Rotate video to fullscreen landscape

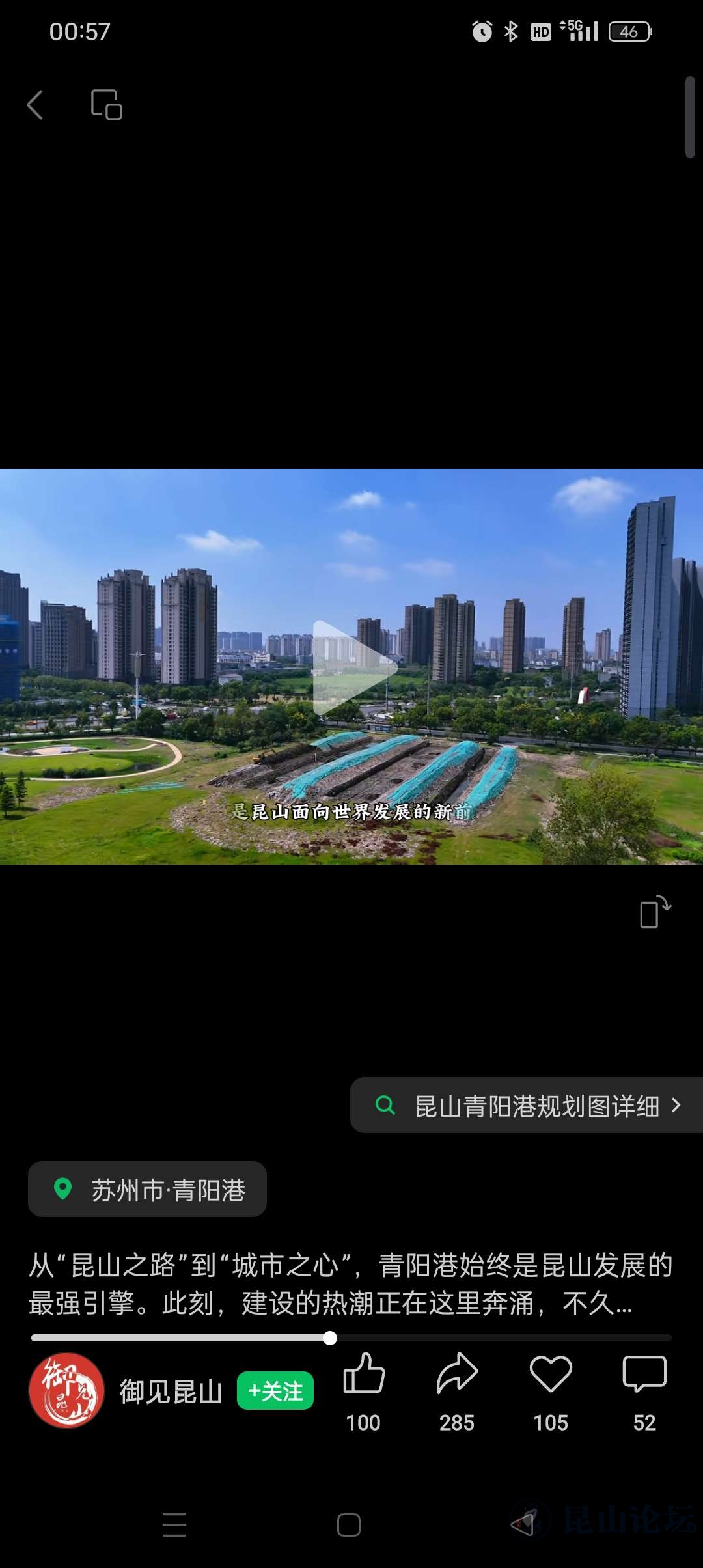pos(654,912)
